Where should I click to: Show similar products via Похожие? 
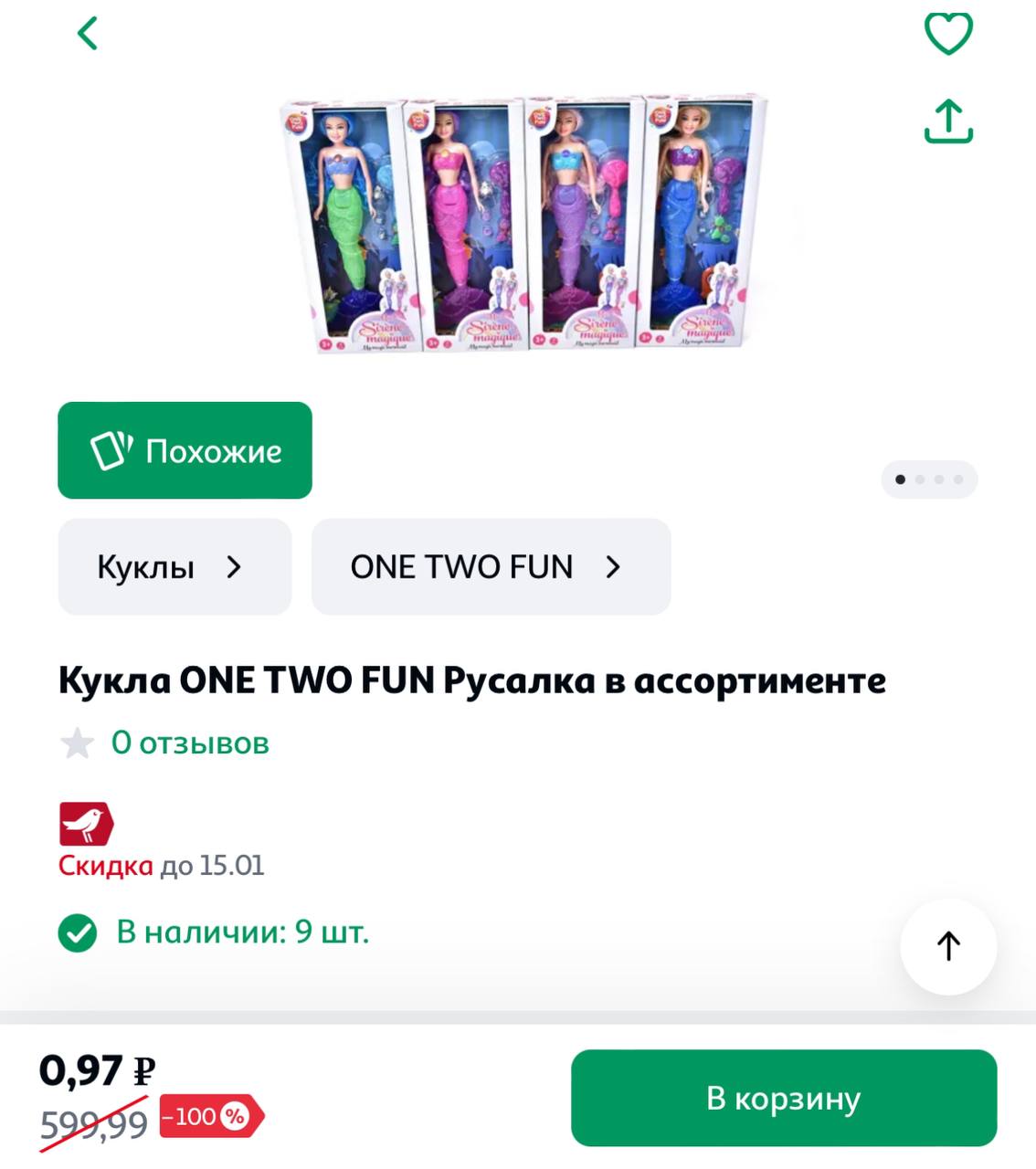click(x=185, y=450)
